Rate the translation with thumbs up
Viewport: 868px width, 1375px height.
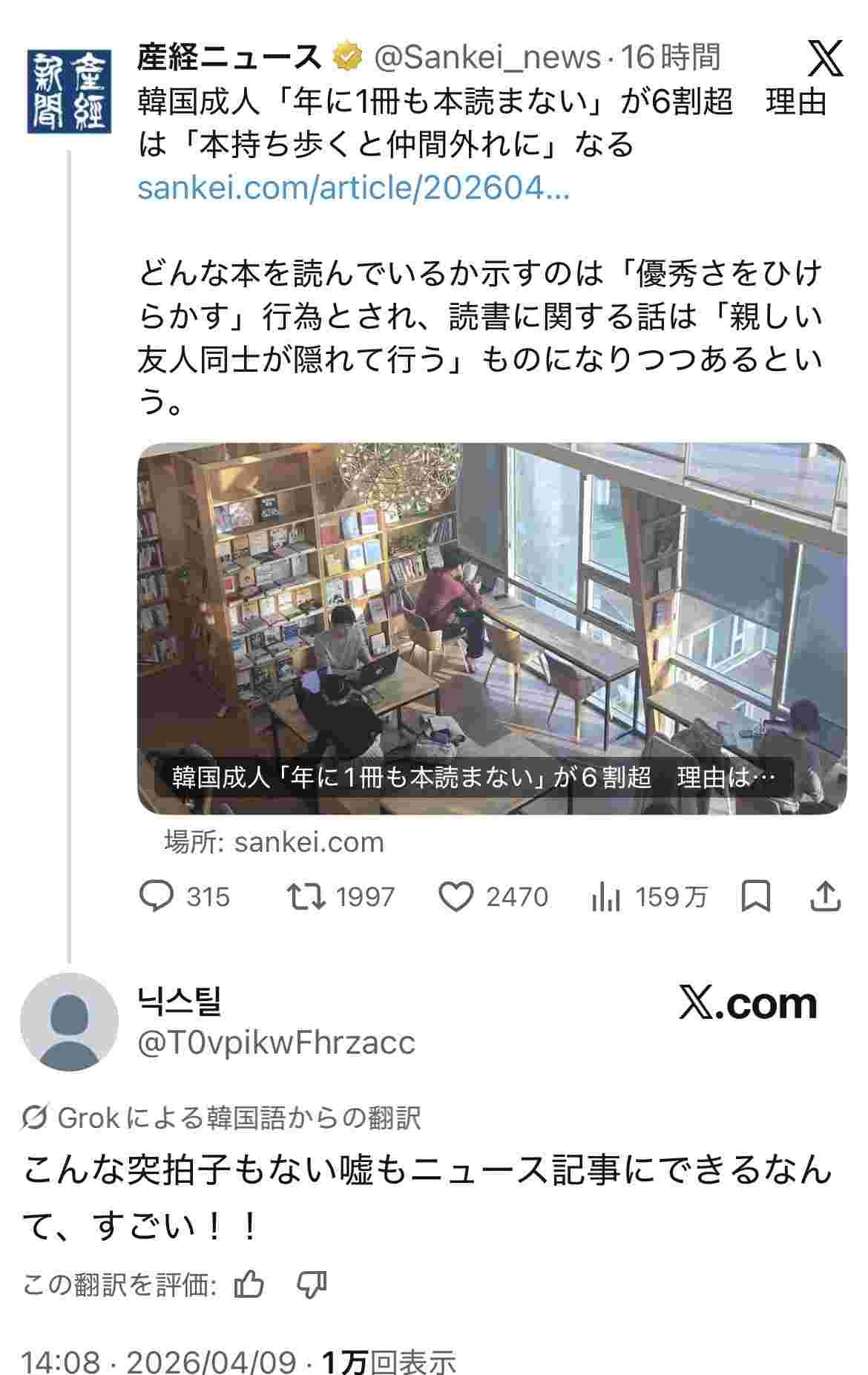[x=249, y=1284]
